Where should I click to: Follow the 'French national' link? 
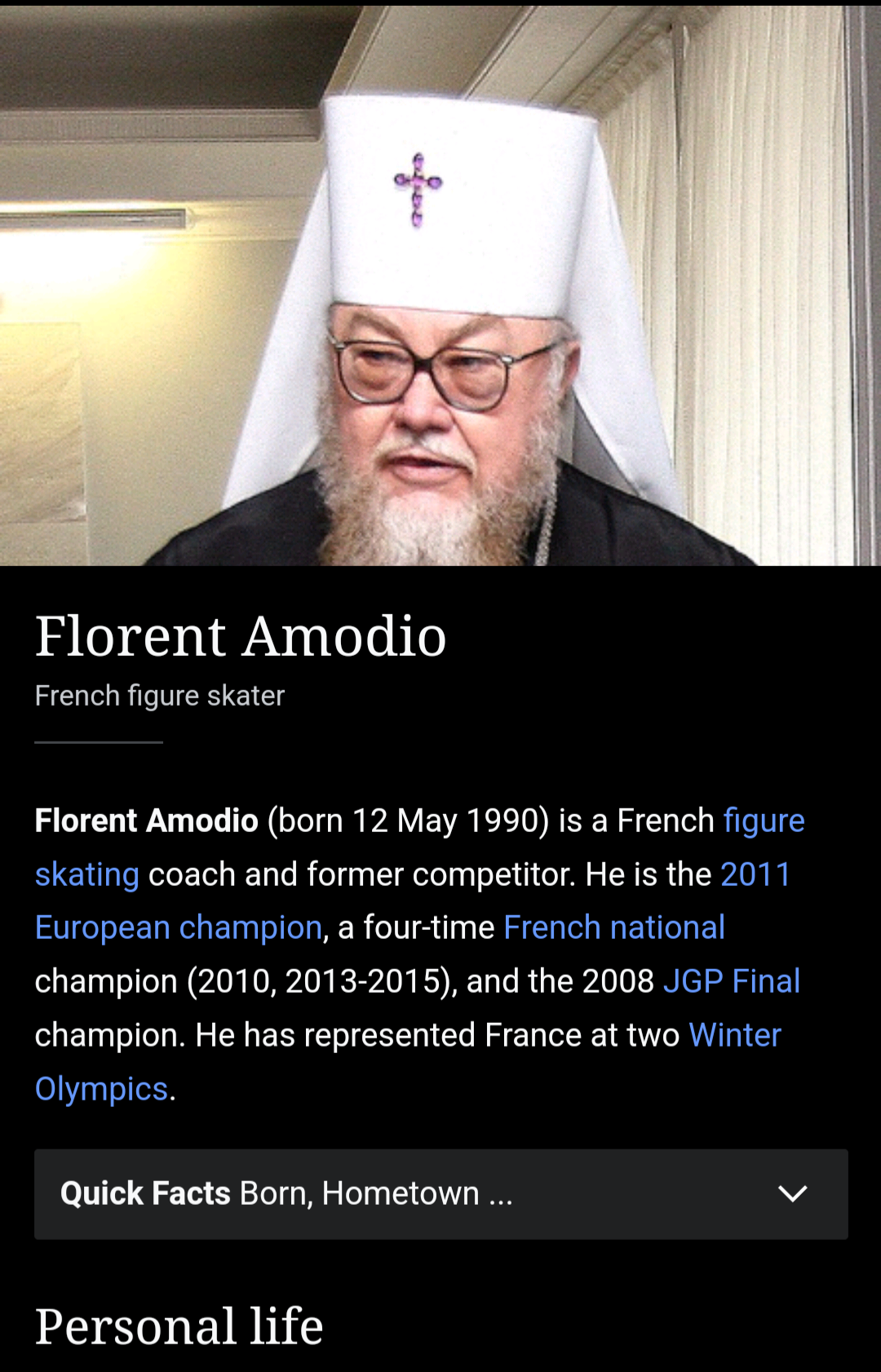[613, 928]
